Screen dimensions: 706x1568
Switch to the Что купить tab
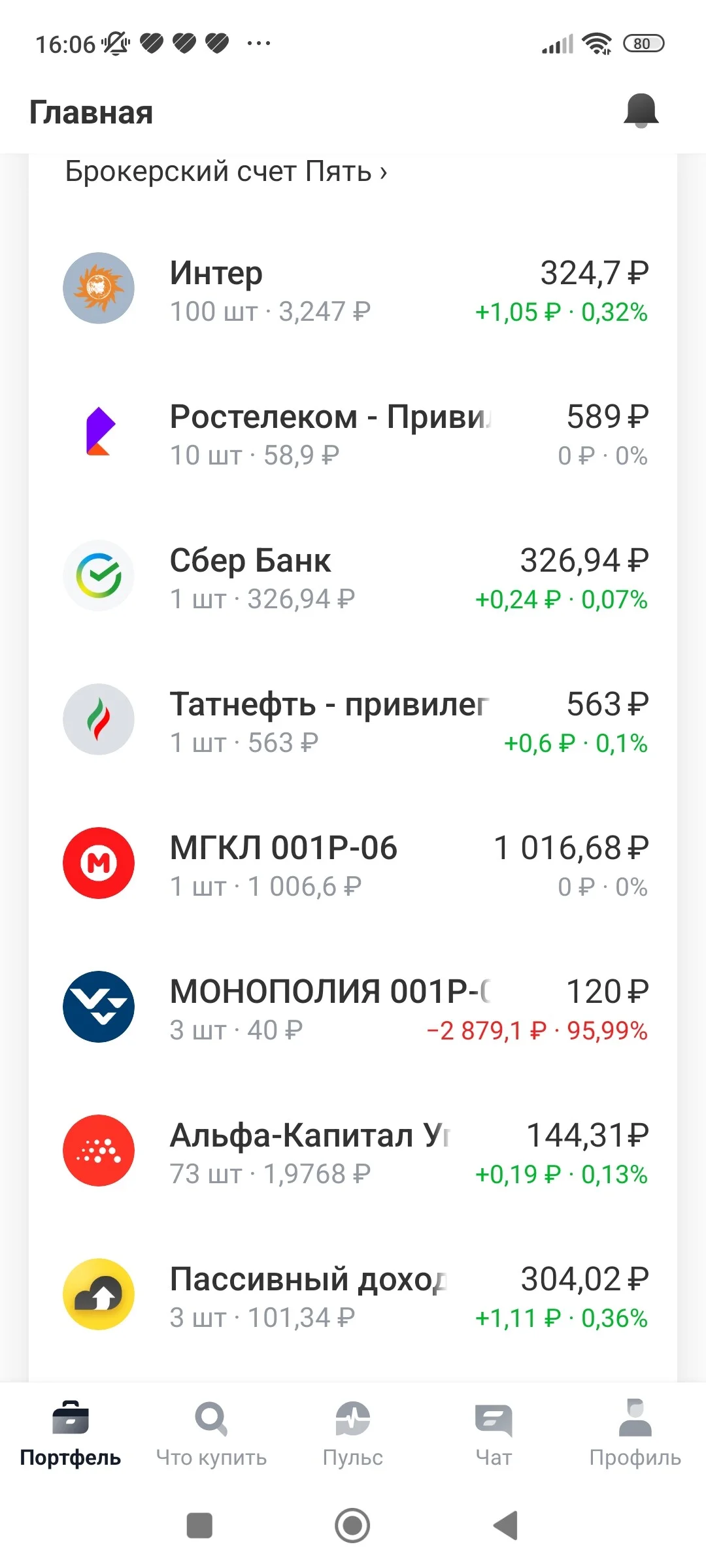coord(211,1435)
